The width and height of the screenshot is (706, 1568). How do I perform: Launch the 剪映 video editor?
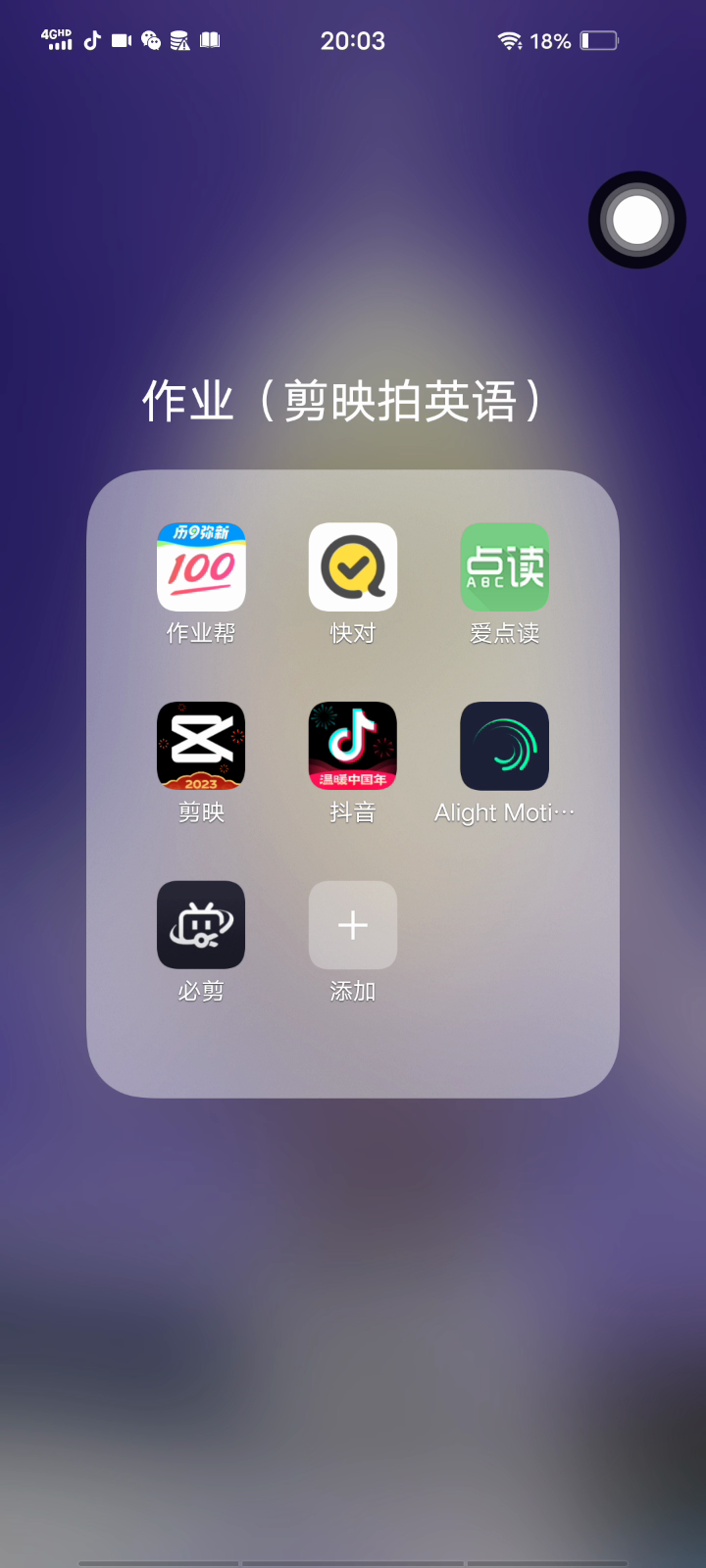click(x=201, y=746)
